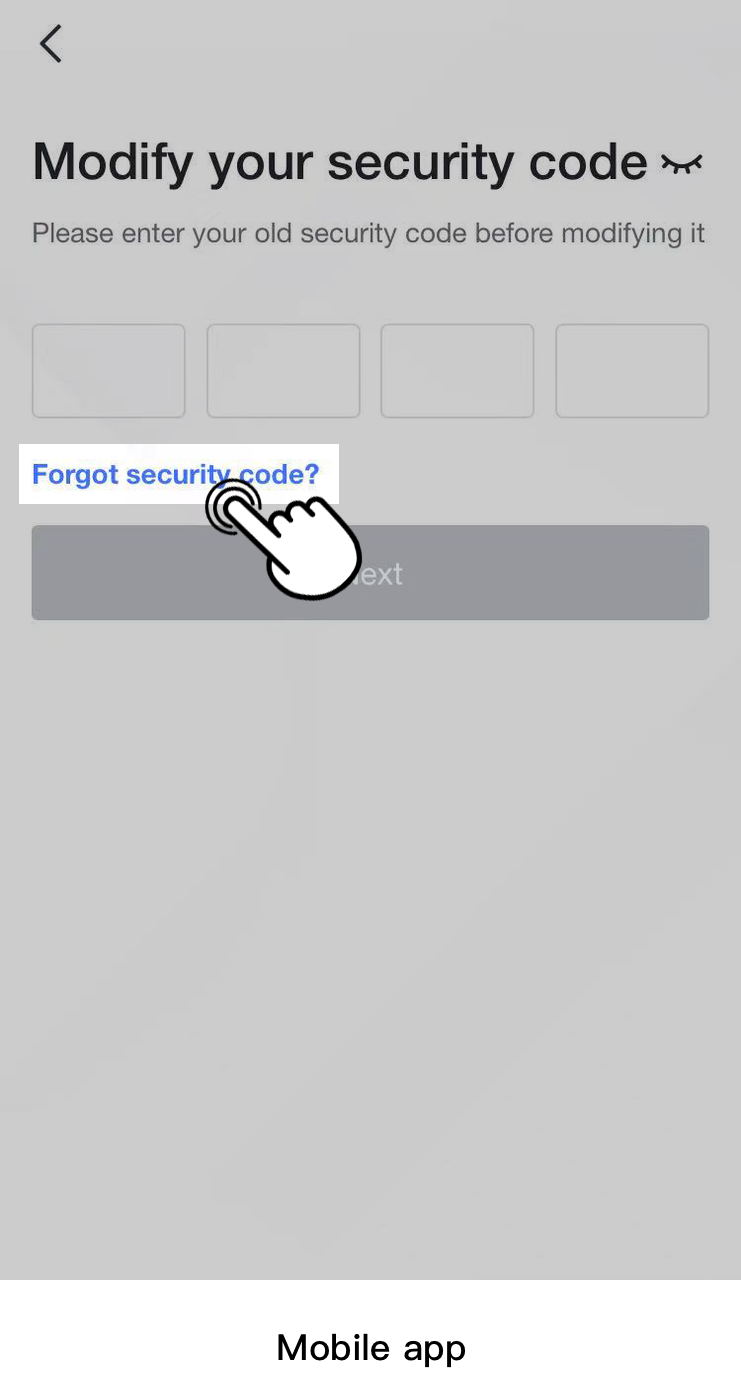Tap the grayed-out Next button
The height and width of the screenshot is (1400, 741).
370,572
